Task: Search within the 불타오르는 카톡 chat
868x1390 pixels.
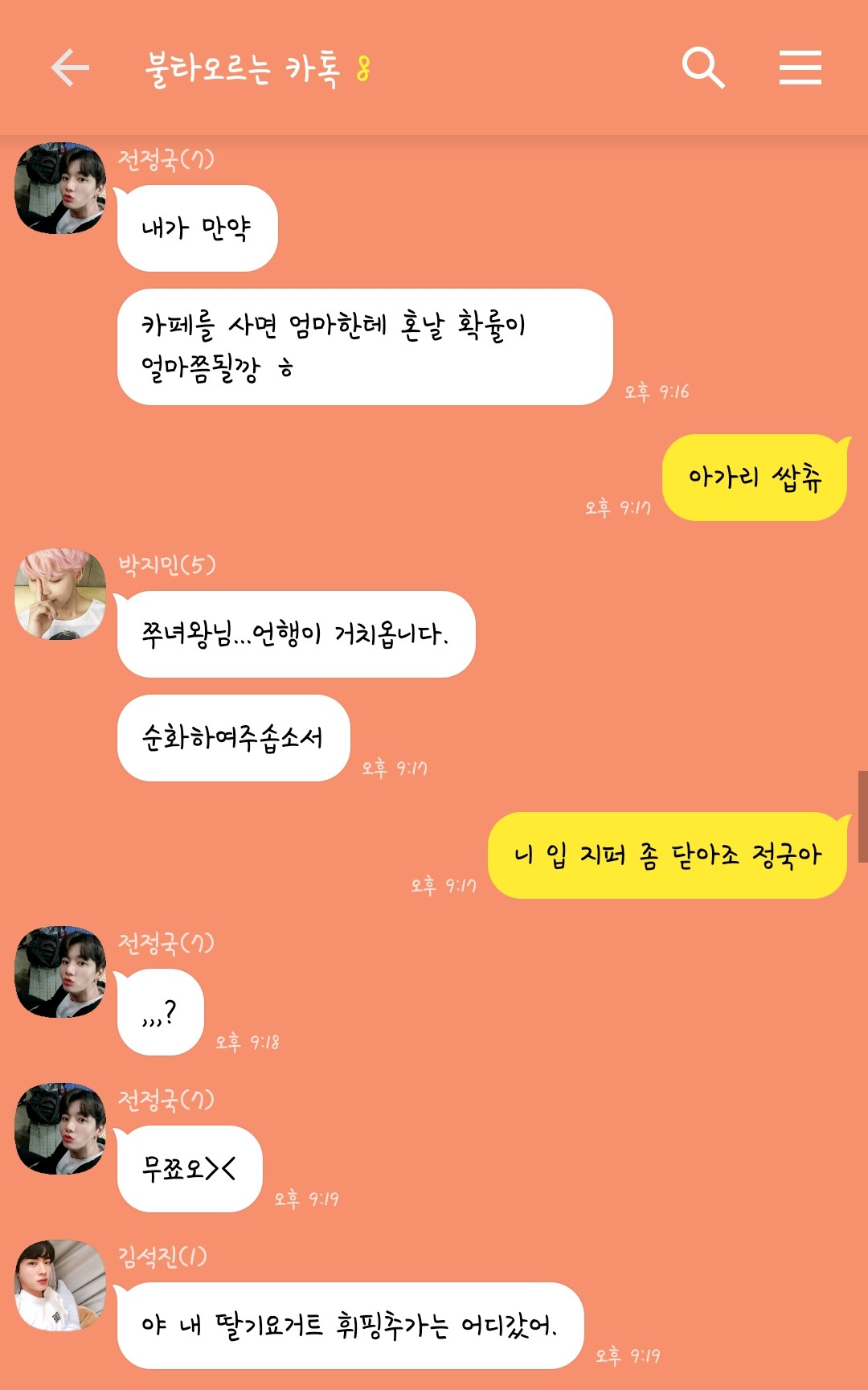Action: [703, 68]
